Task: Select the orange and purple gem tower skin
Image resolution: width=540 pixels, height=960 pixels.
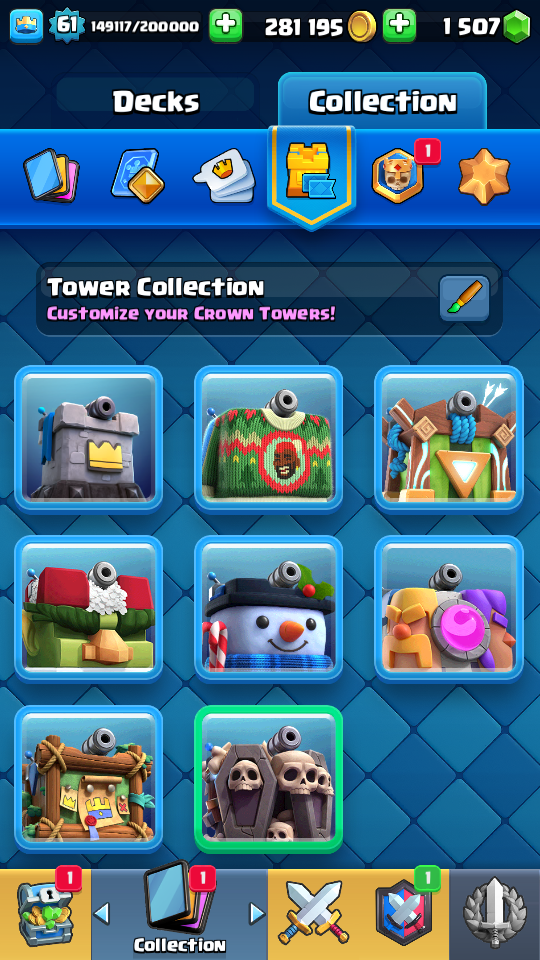Action: 449,609
